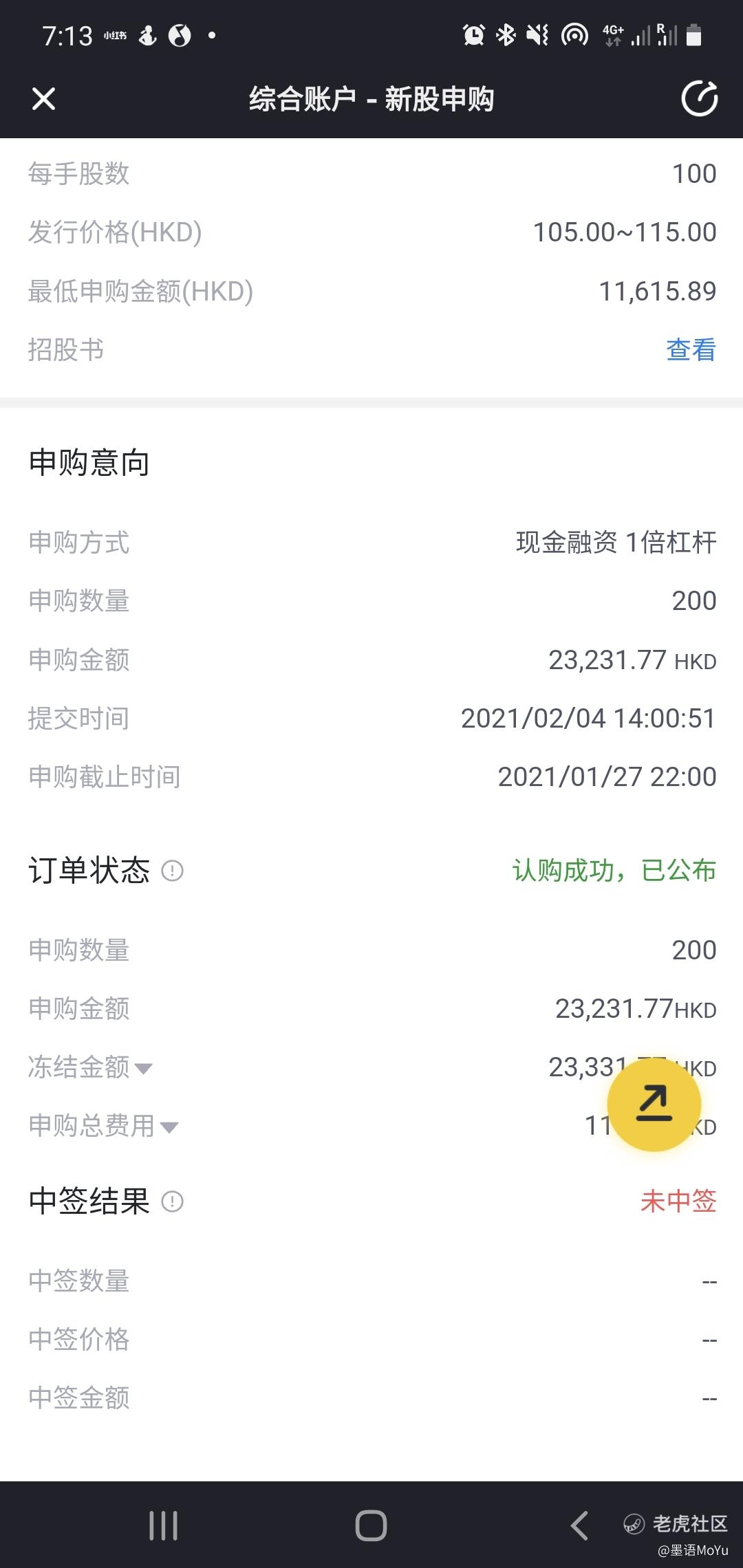Go back using system navigation
This screenshot has width=743, height=1568.
[579, 1525]
